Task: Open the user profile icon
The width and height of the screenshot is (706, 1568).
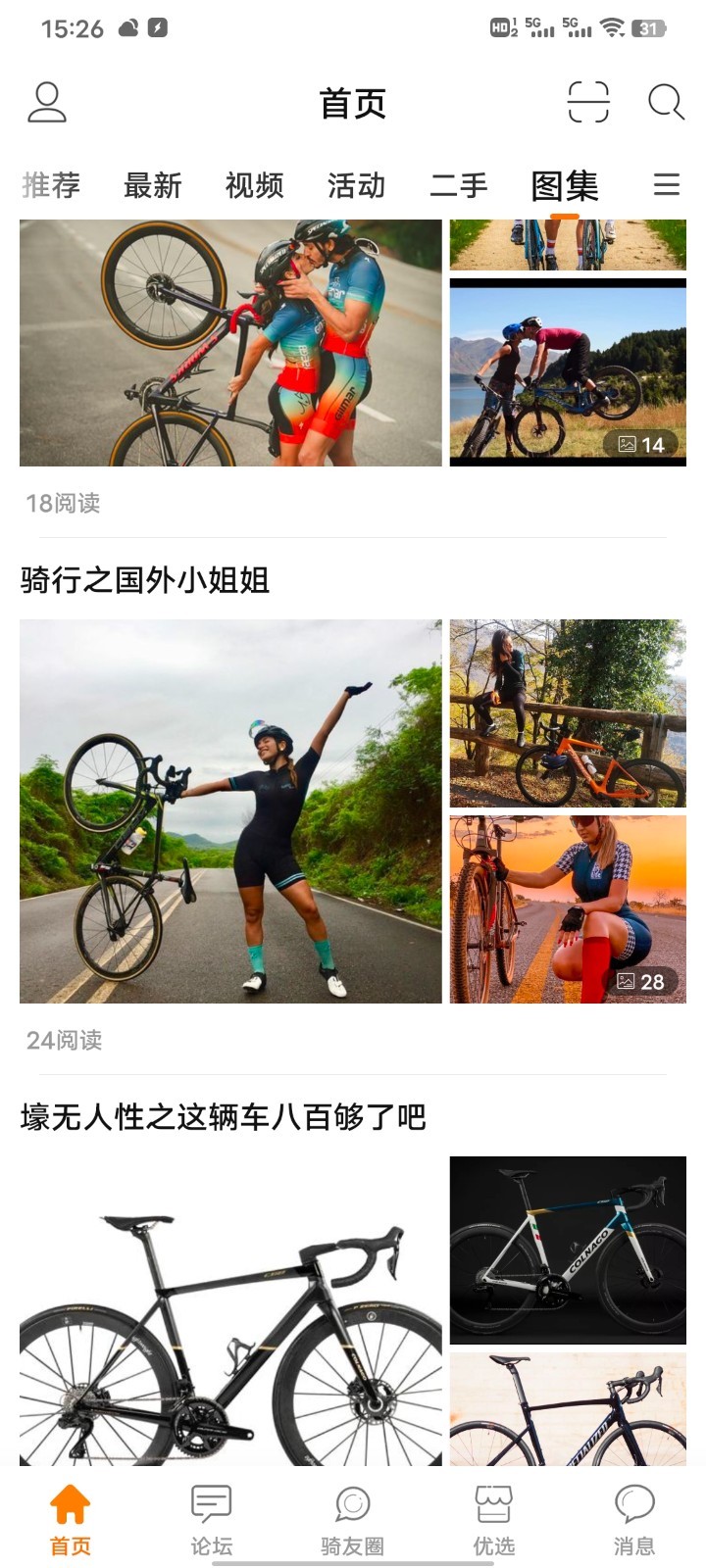Action: tap(46, 103)
